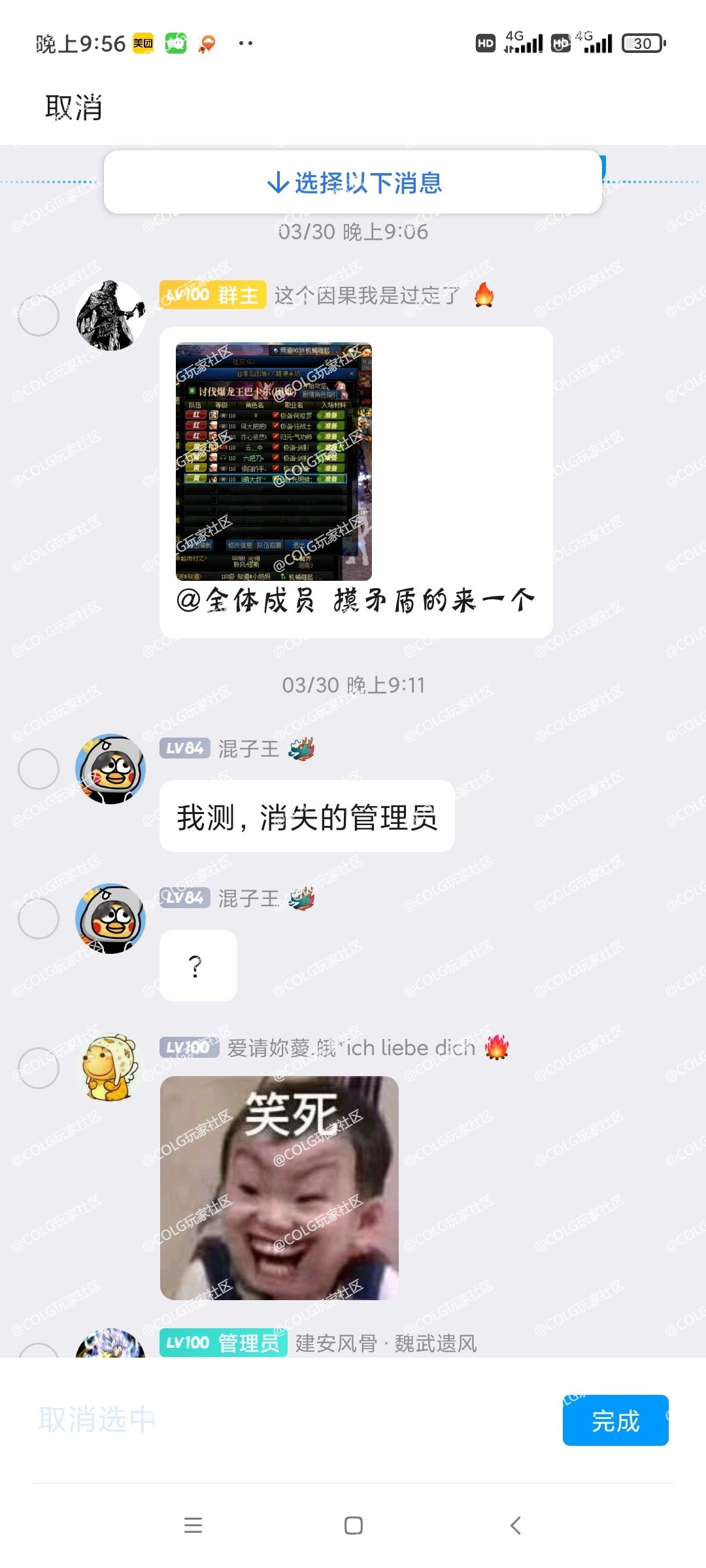Image resolution: width=706 pixels, height=1568 pixels.
Task: Open the 笑死 meme image
Action: coord(279,1188)
